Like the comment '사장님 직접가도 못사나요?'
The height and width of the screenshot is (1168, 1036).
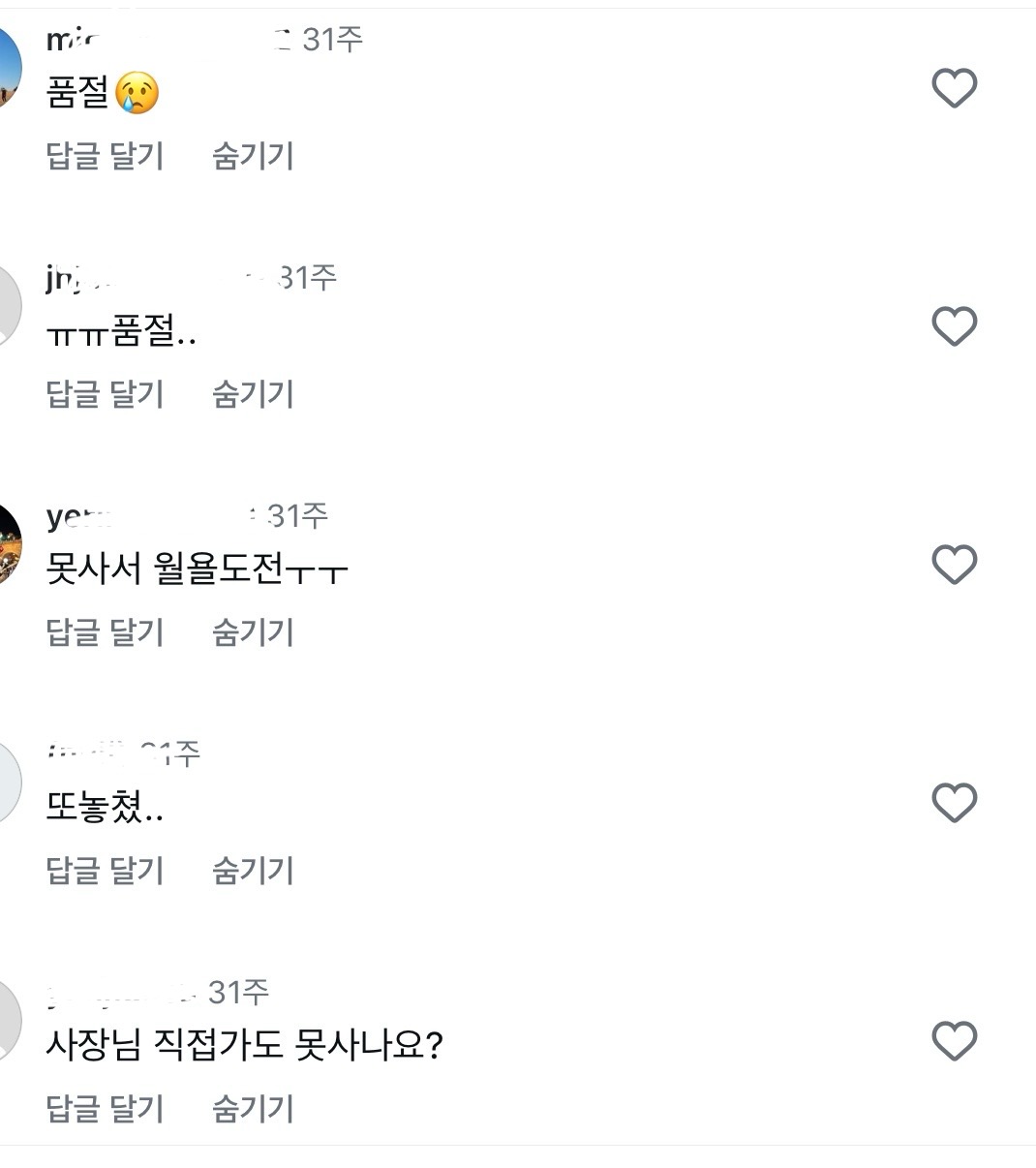954,1041
